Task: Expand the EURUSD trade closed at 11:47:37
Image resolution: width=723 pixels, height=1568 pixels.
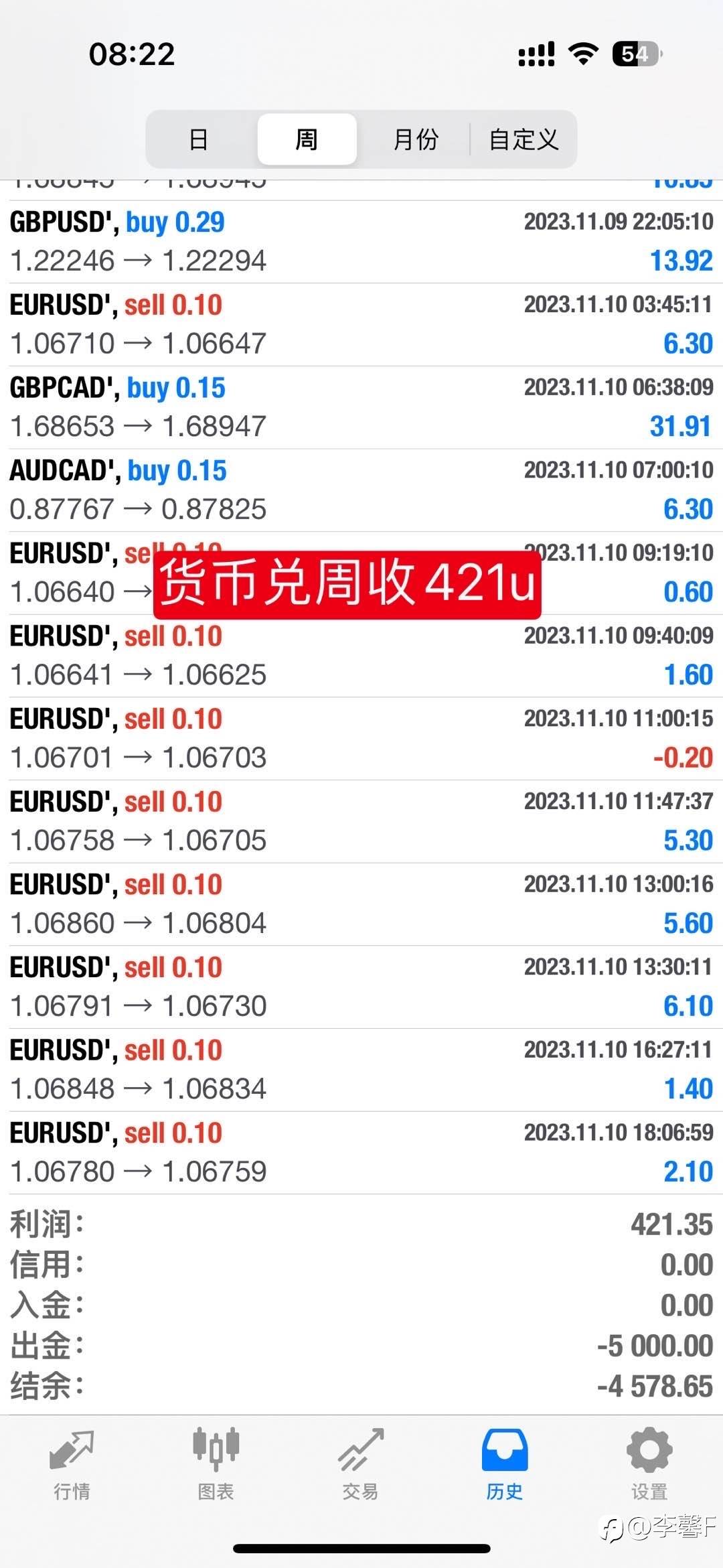Action: pos(361,821)
